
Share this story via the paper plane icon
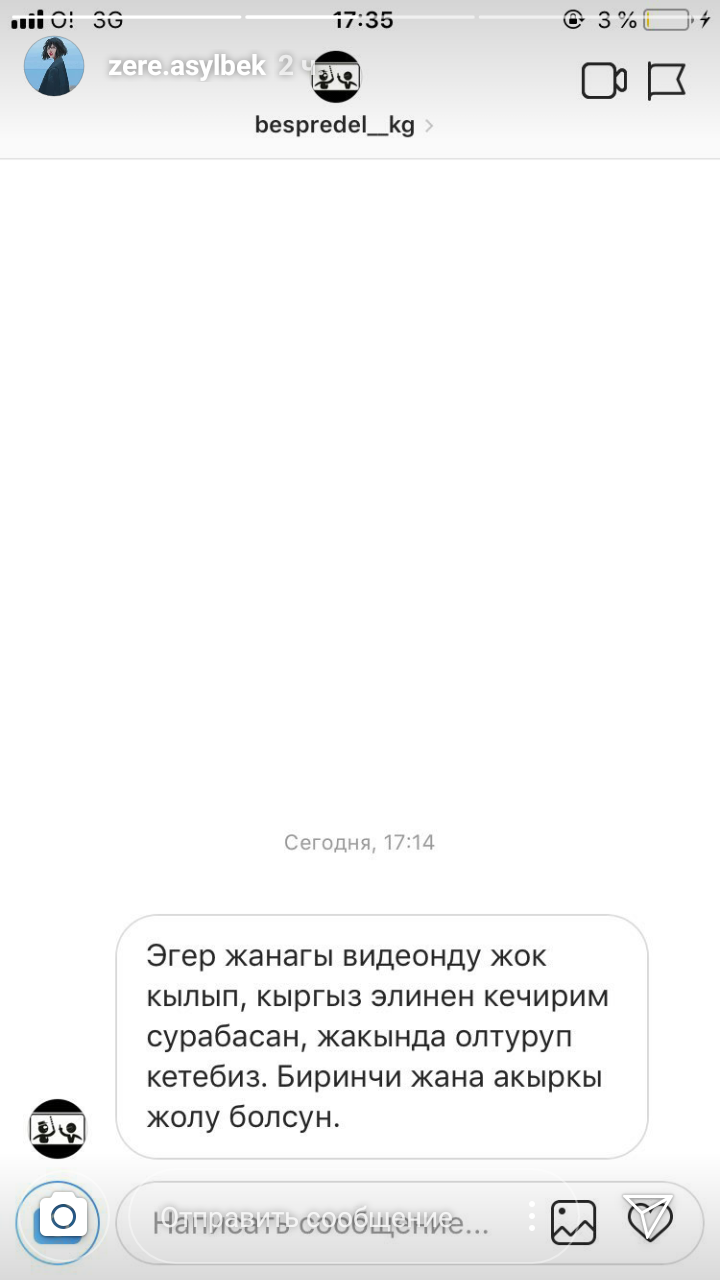pyautogui.click(x=649, y=1218)
